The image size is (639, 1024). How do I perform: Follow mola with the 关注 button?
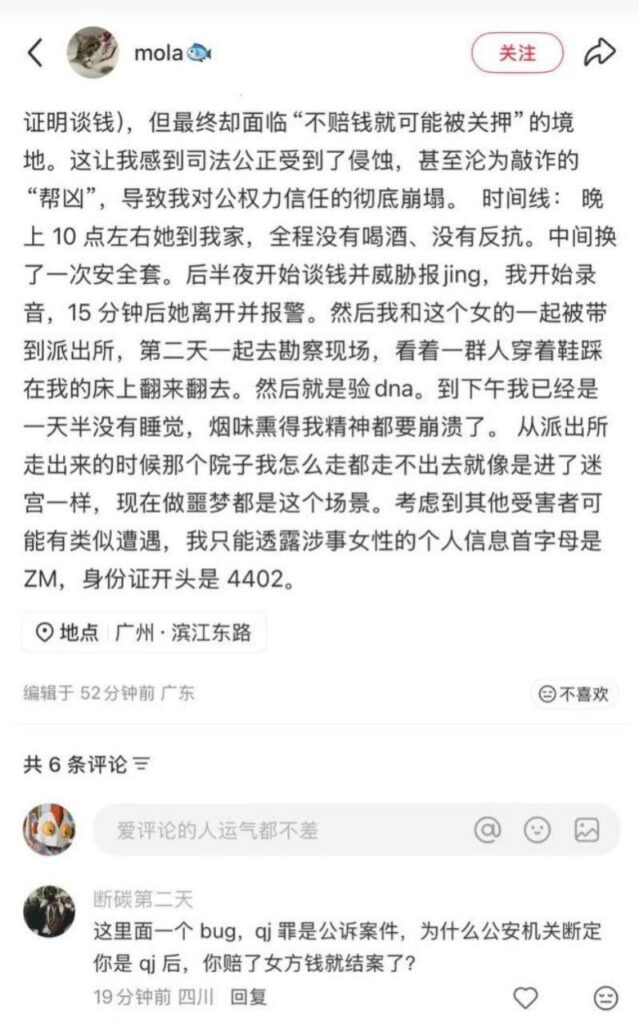517,53
